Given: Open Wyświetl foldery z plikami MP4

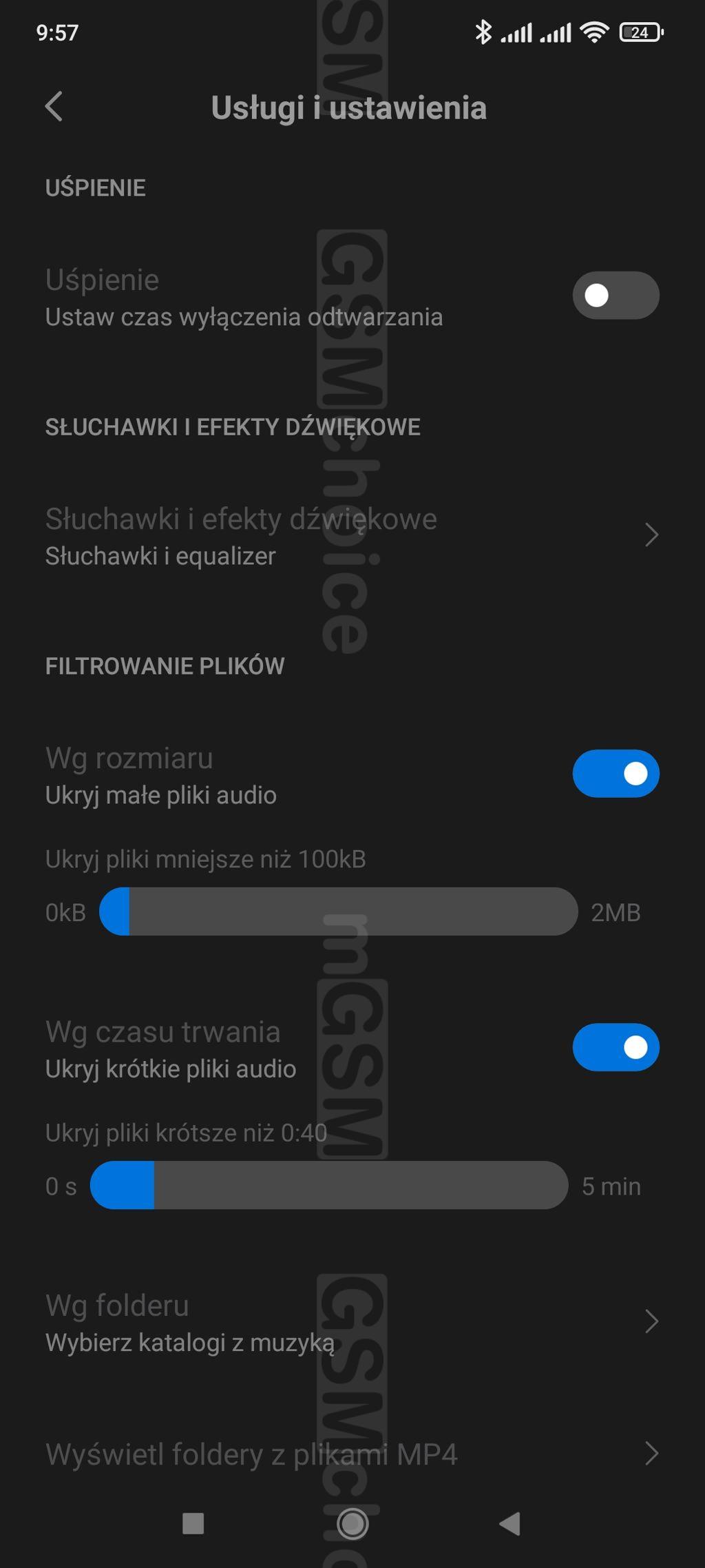Looking at the screenshot, I should pyautogui.click(x=351, y=1454).
